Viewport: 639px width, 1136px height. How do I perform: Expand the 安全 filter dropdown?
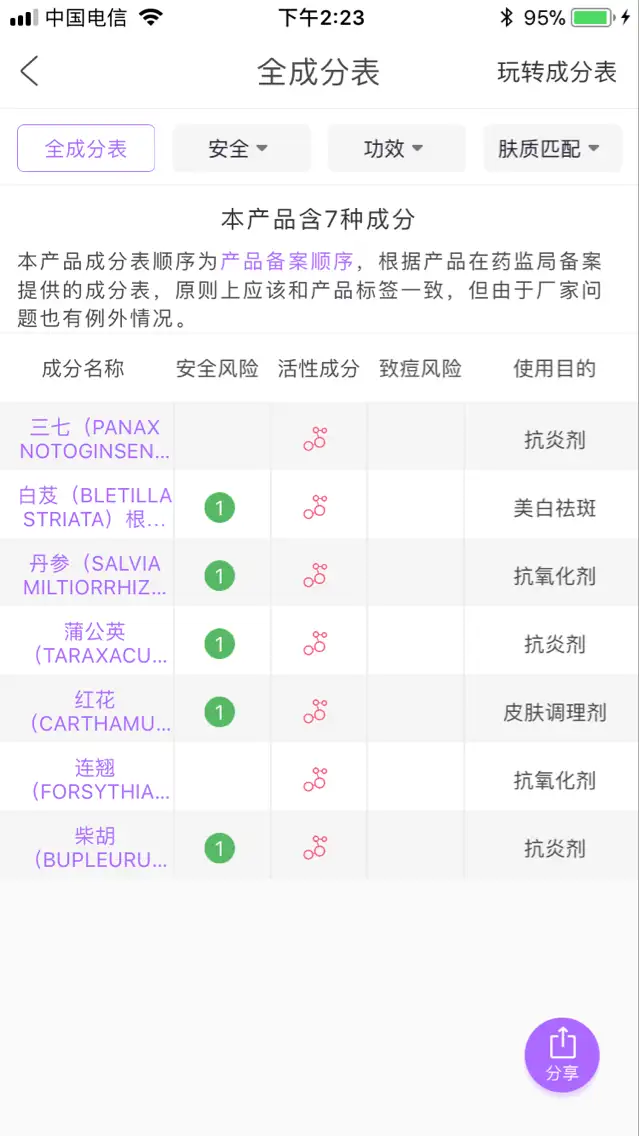pyautogui.click(x=241, y=149)
